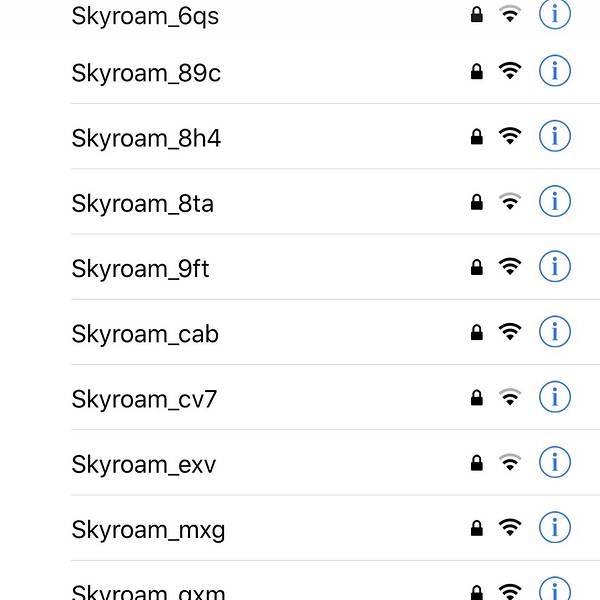
Task: View info for Skyroam_8h4
Action: (554, 136)
